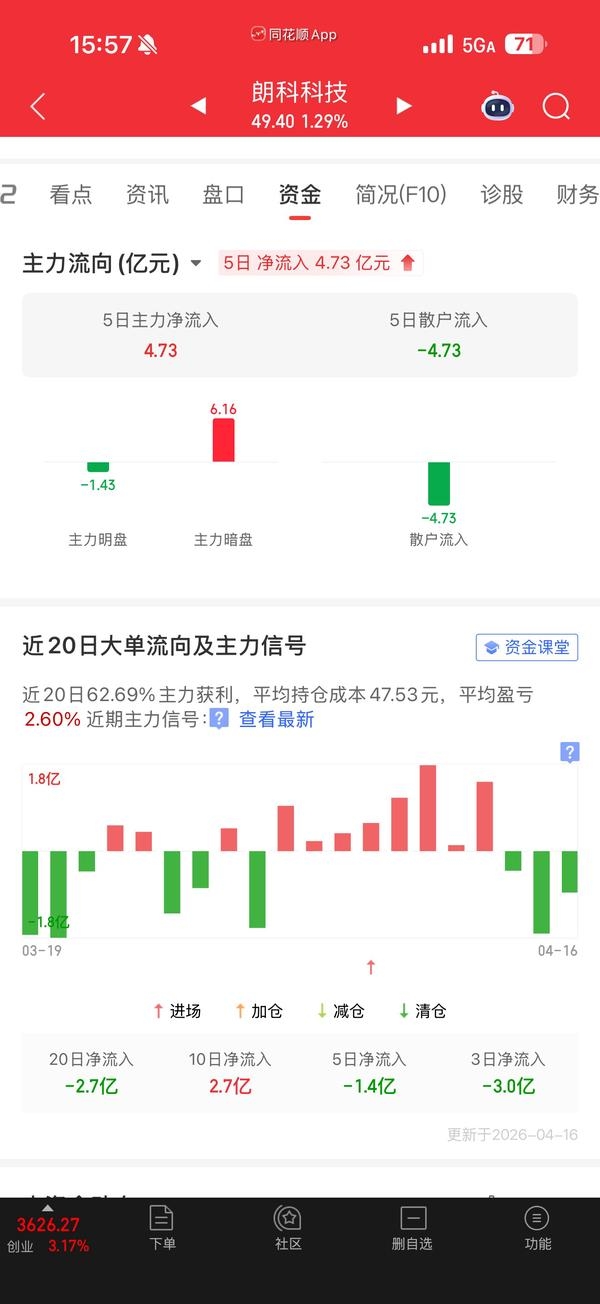
Task: Open the question mark above the chart
Action: tap(570, 752)
